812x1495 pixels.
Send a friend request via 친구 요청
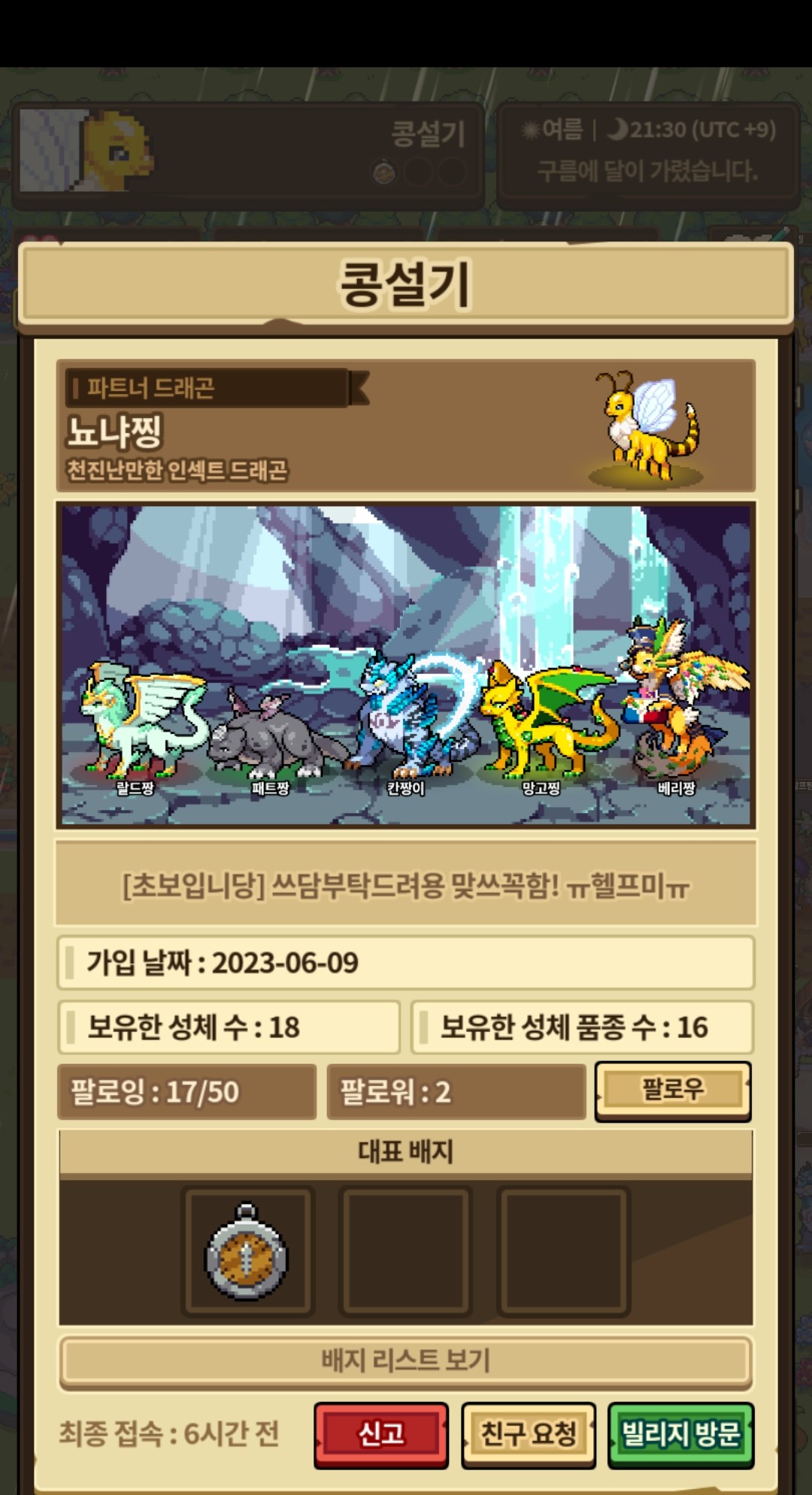pos(529,1435)
